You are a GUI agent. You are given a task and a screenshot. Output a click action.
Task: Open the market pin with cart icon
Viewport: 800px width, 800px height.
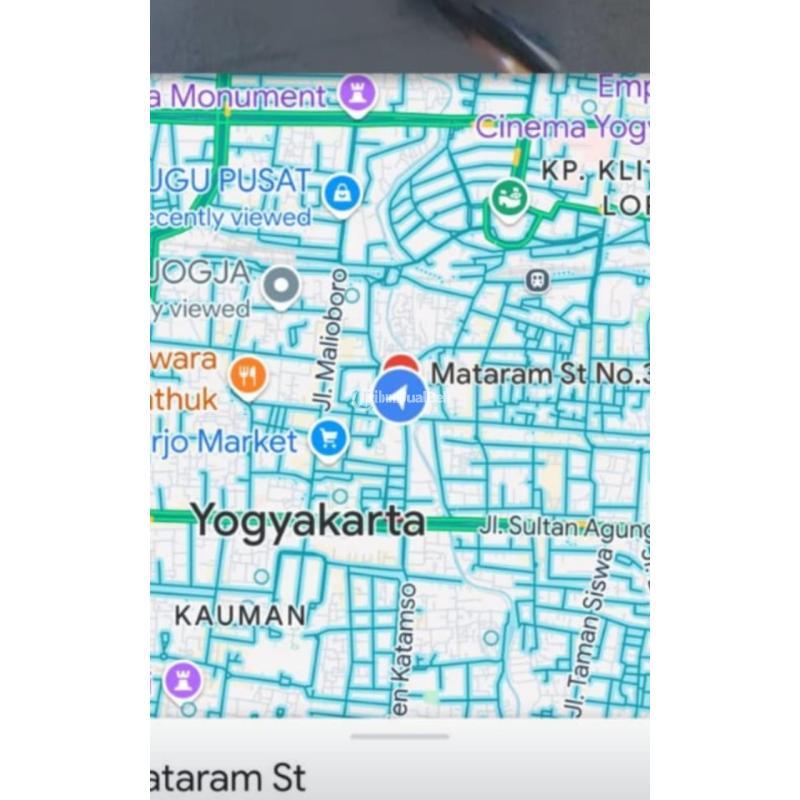click(328, 439)
